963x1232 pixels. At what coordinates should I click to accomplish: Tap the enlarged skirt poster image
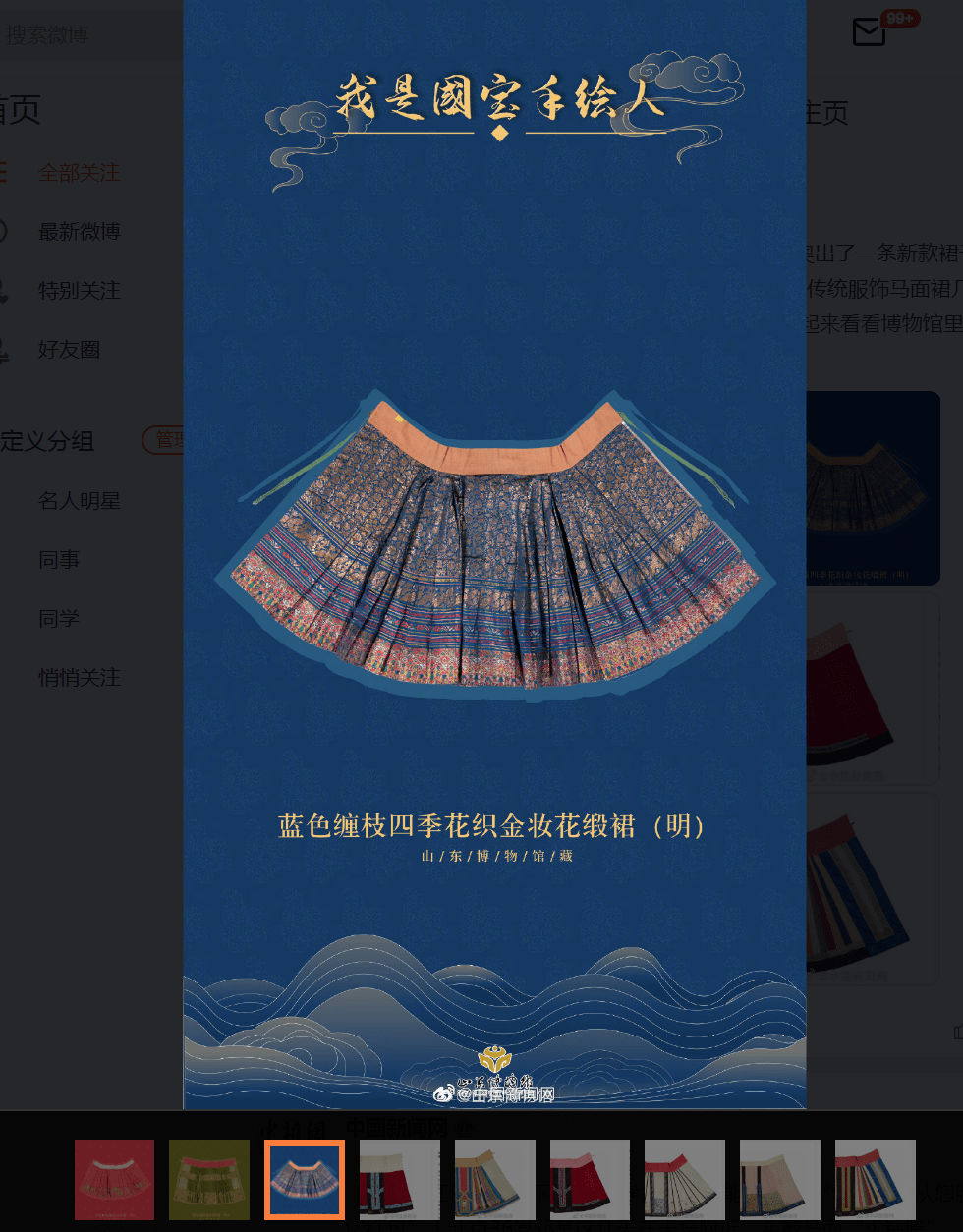click(x=494, y=550)
